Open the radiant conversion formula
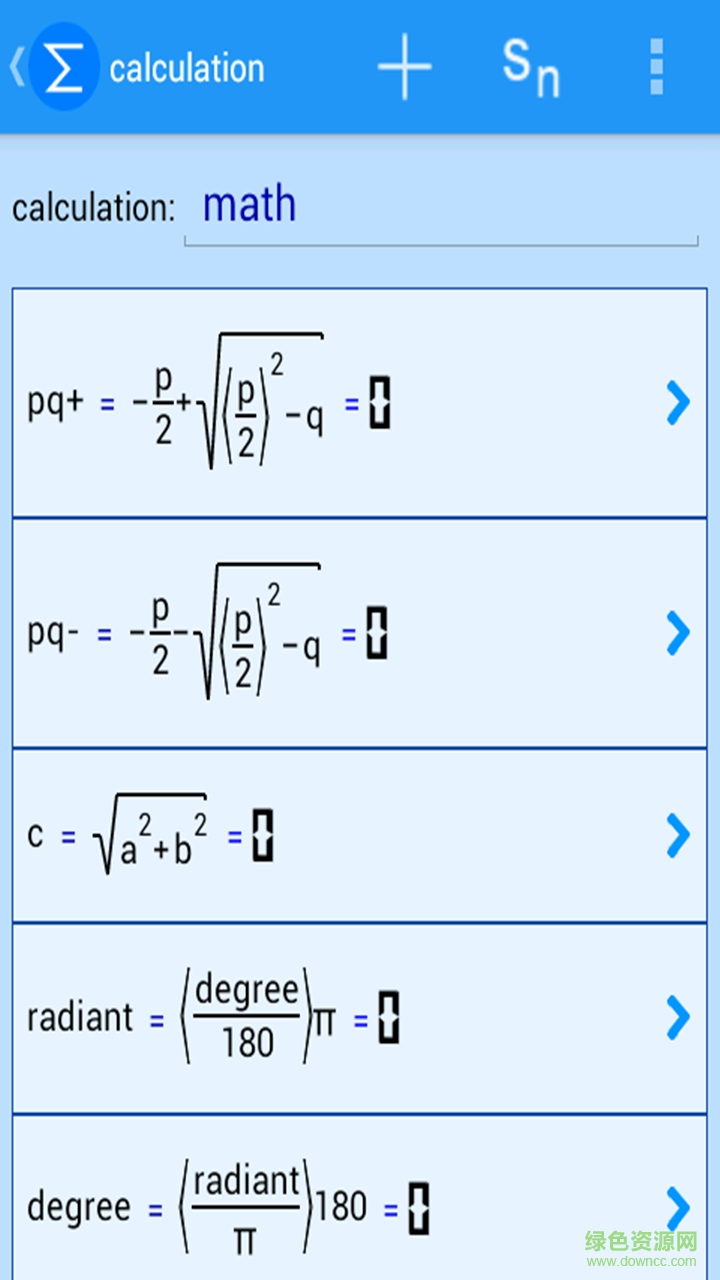This screenshot has height=1280, width=720. coord(359,1019)
